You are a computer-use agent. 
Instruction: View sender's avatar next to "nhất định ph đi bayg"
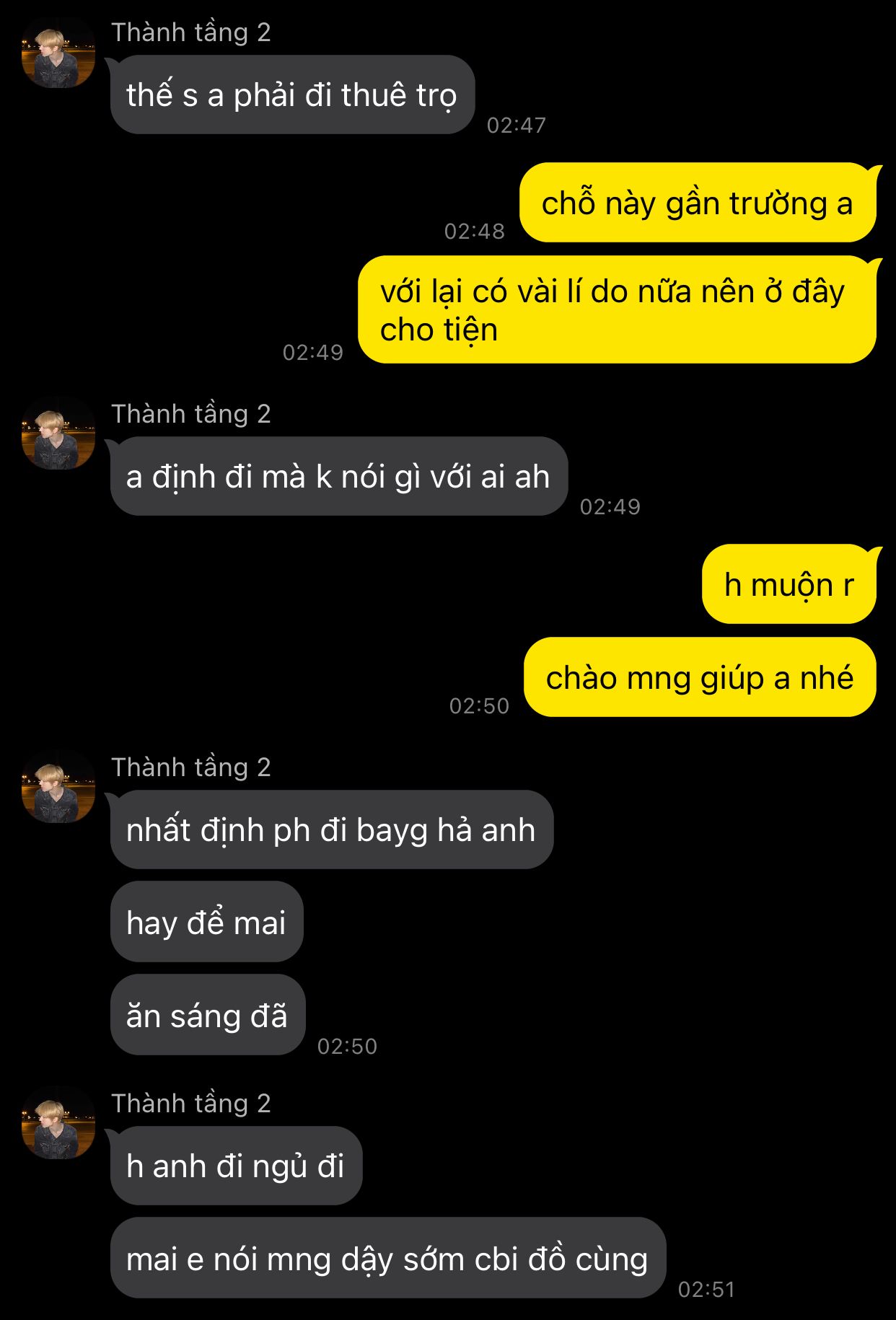tap(58, 787)
